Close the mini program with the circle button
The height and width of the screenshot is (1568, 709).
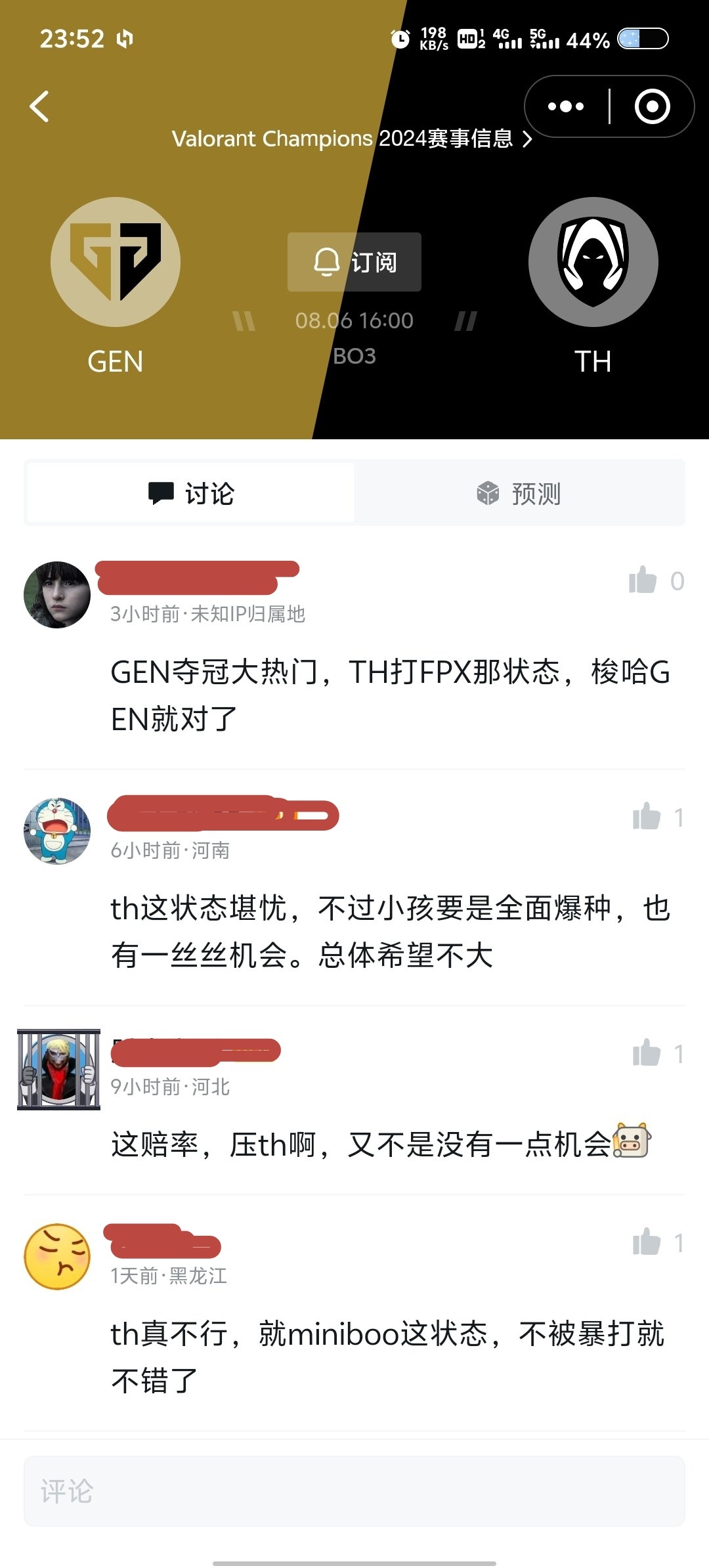pyautogui.click(x=652, y=106)
